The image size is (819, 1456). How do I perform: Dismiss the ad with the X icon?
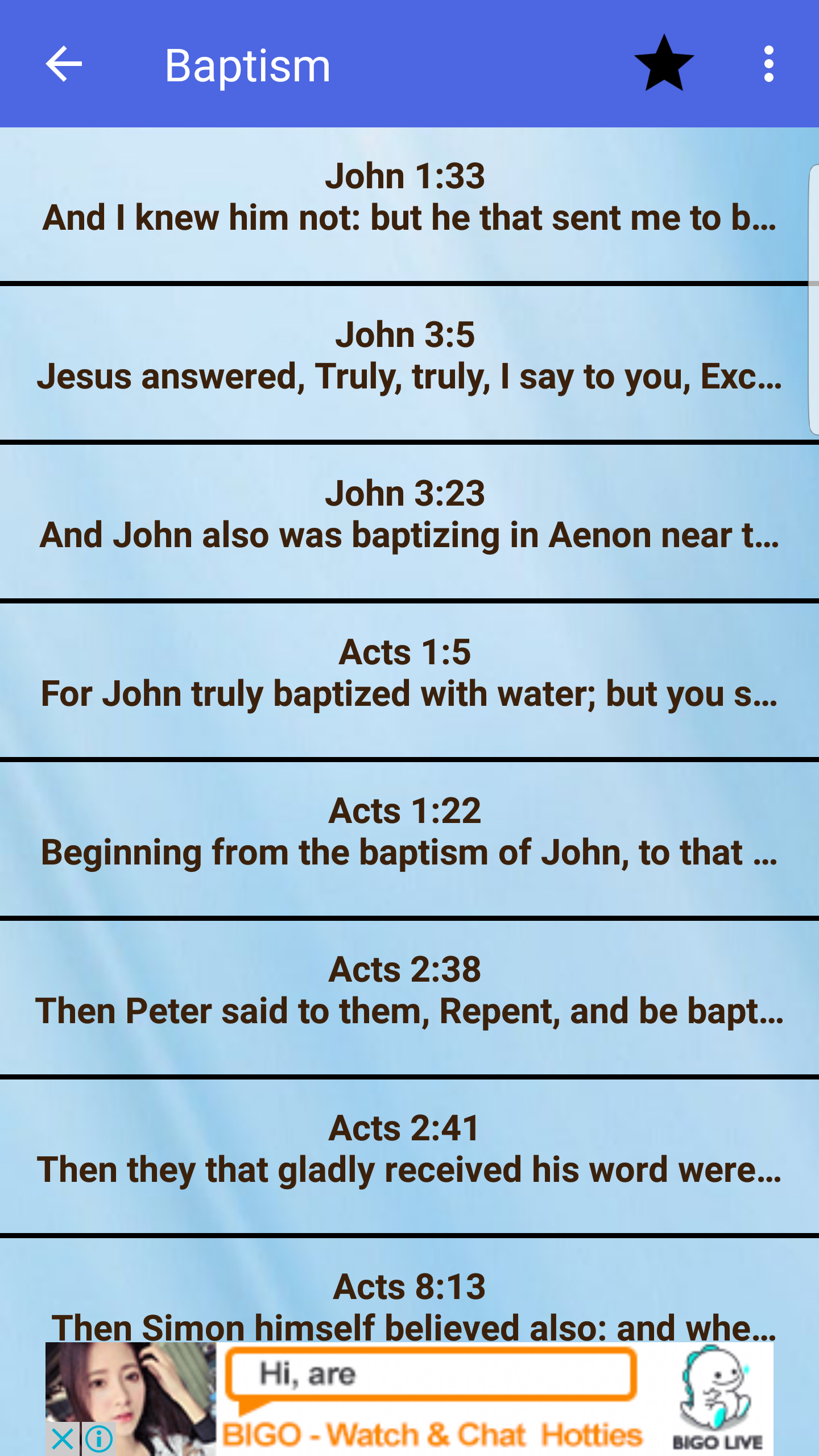point(62,1439)
